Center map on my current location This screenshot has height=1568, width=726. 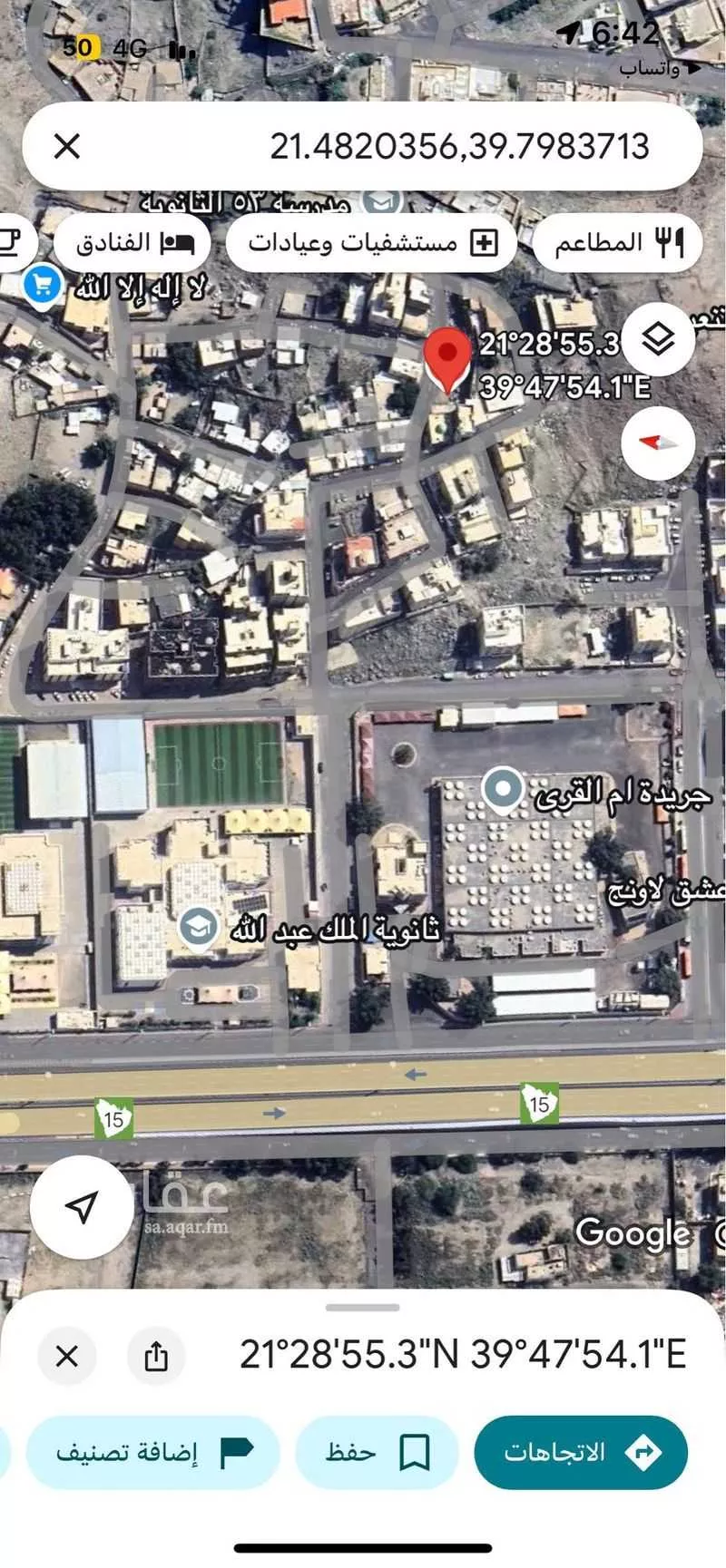(x=82, y=1206)
